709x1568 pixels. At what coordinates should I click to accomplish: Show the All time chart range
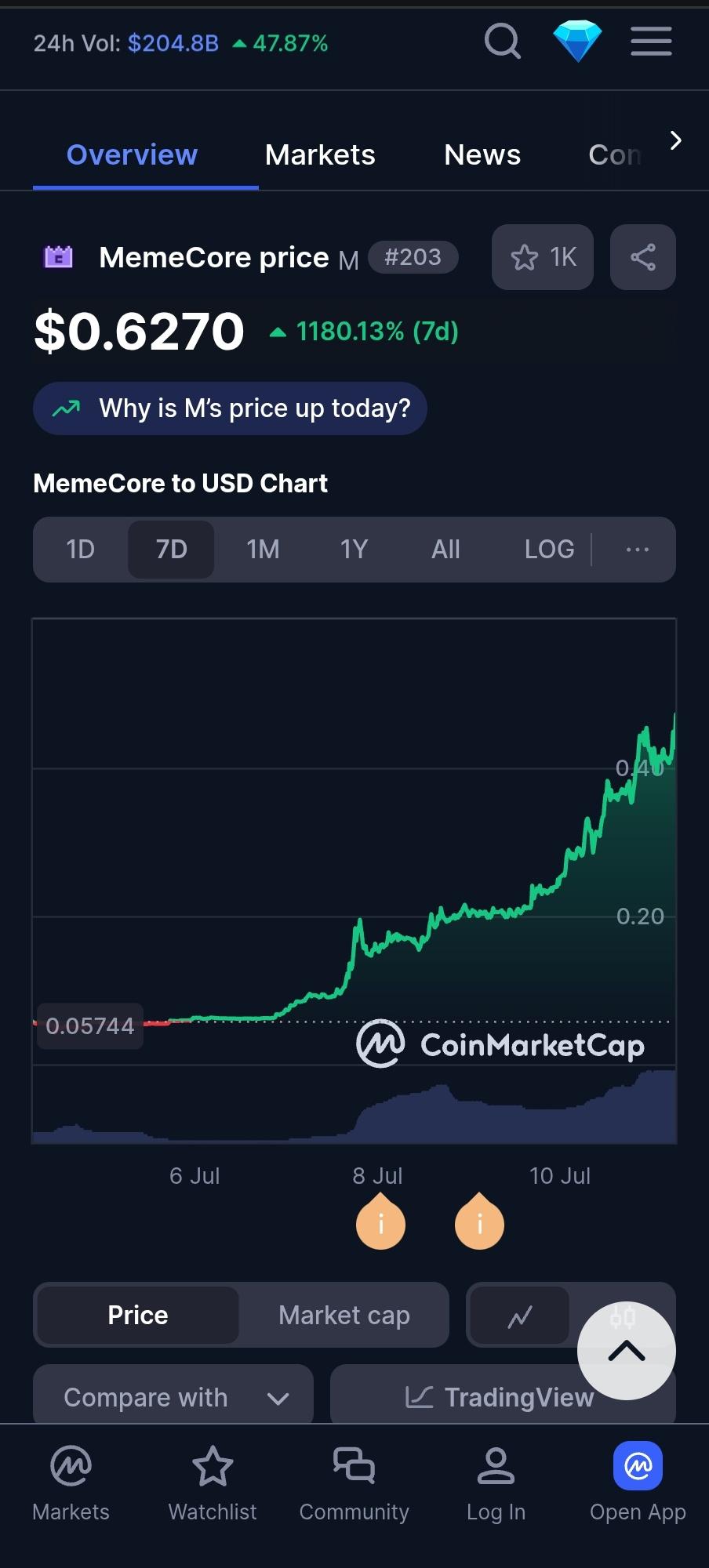pos(445,550)
